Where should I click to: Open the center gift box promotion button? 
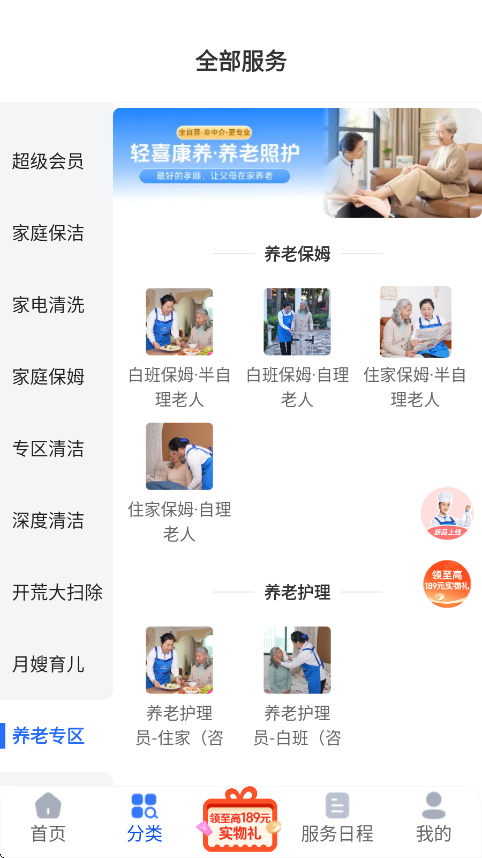tap(240, 820)
